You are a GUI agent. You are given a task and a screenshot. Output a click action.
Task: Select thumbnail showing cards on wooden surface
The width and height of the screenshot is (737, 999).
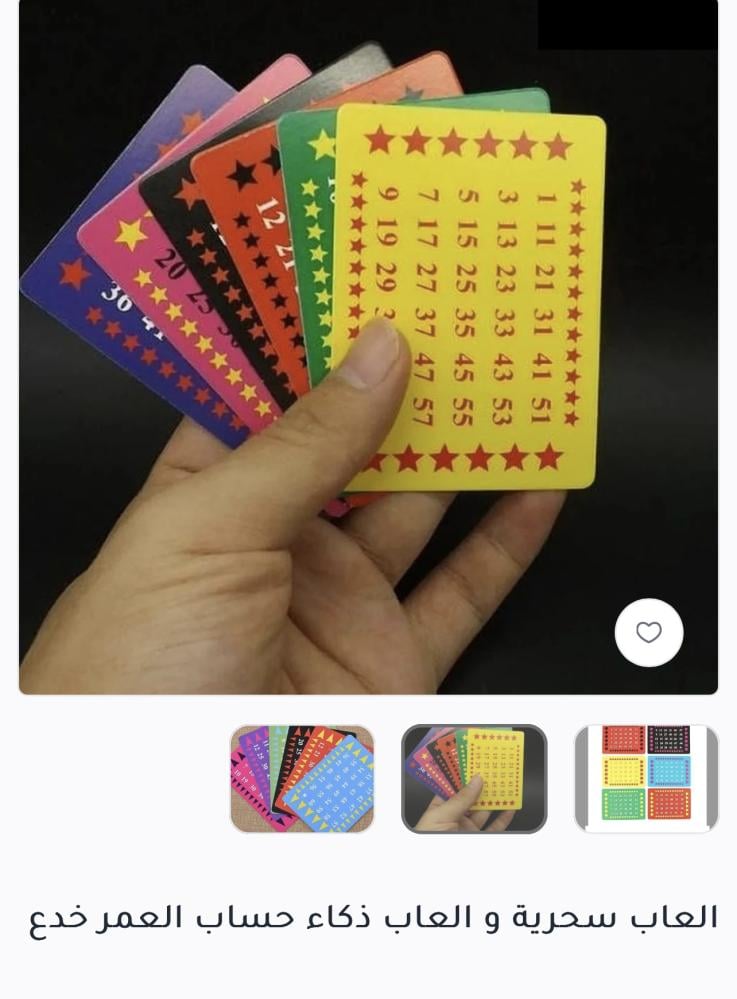(x=302, y=779)
